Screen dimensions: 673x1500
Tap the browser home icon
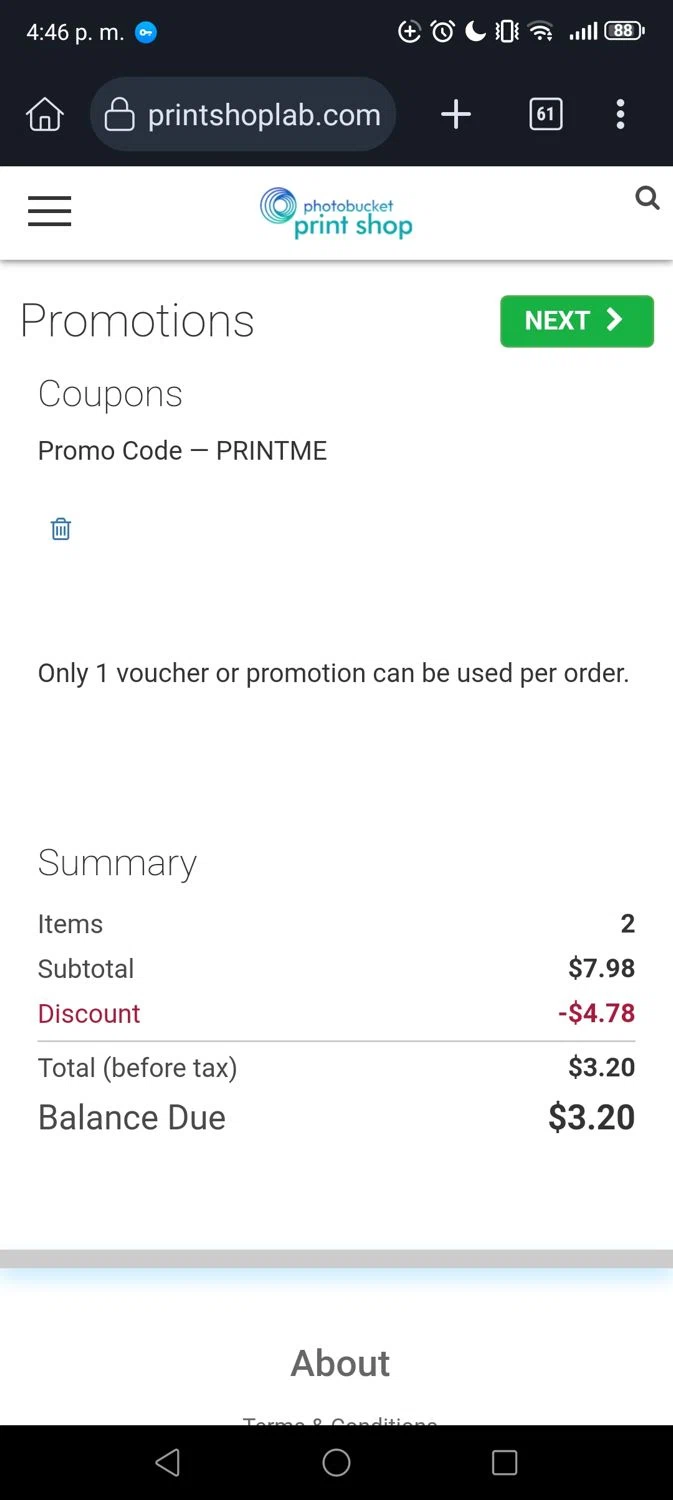click(45, 115)
